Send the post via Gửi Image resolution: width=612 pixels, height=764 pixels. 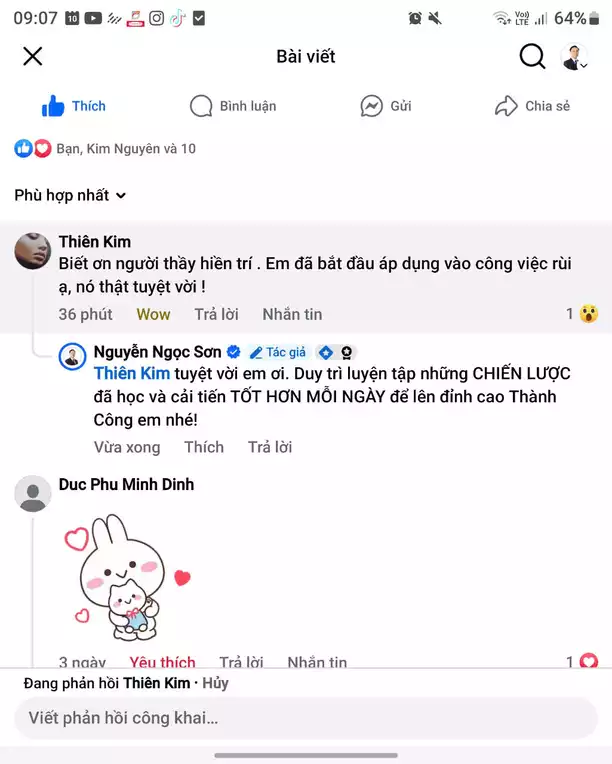click(386, 106)
